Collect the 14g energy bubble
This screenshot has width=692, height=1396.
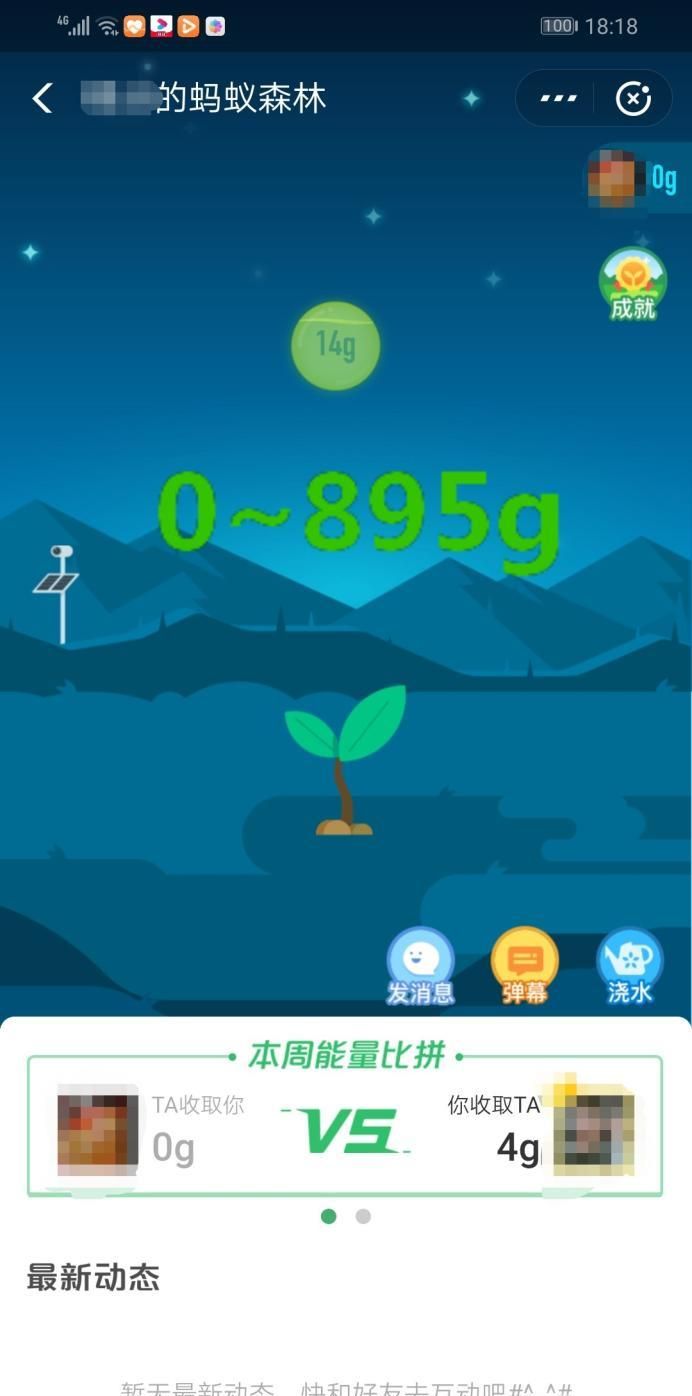pos(335,346)
